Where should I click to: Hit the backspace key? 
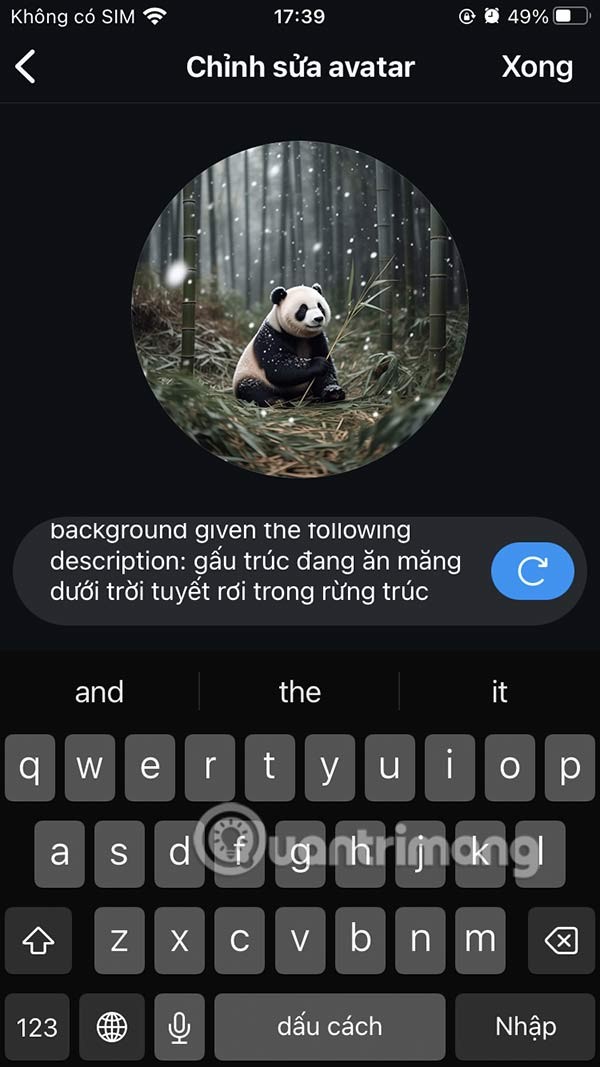point(562,940)
